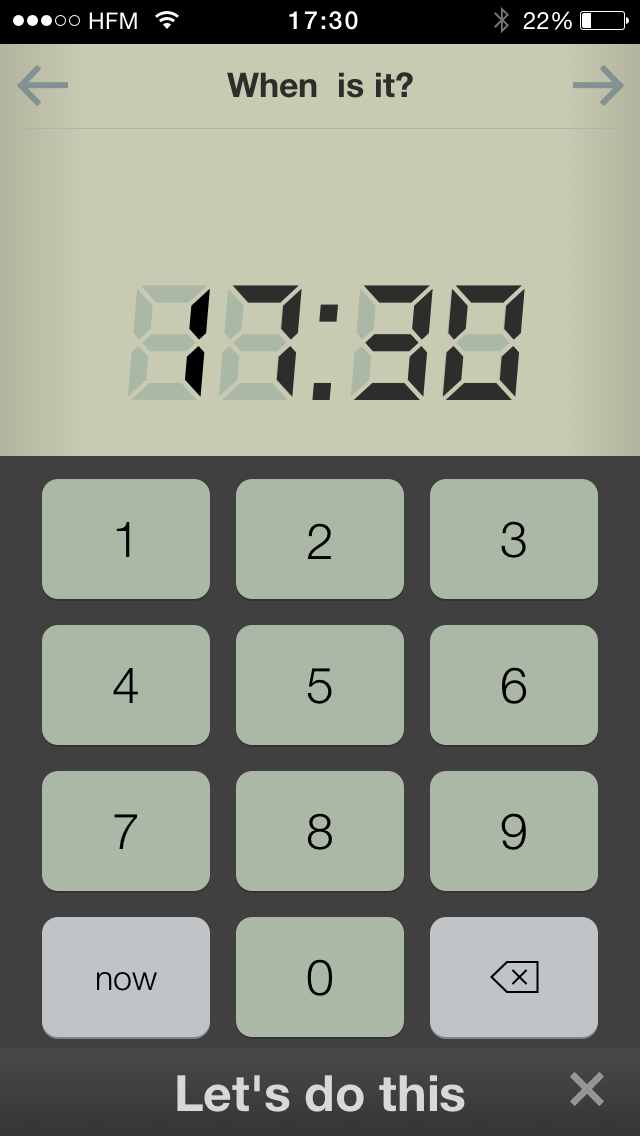This screenshot has width=640, height=1136.
Task: Select digit 3 on the keypad
Action: point(514,539)
